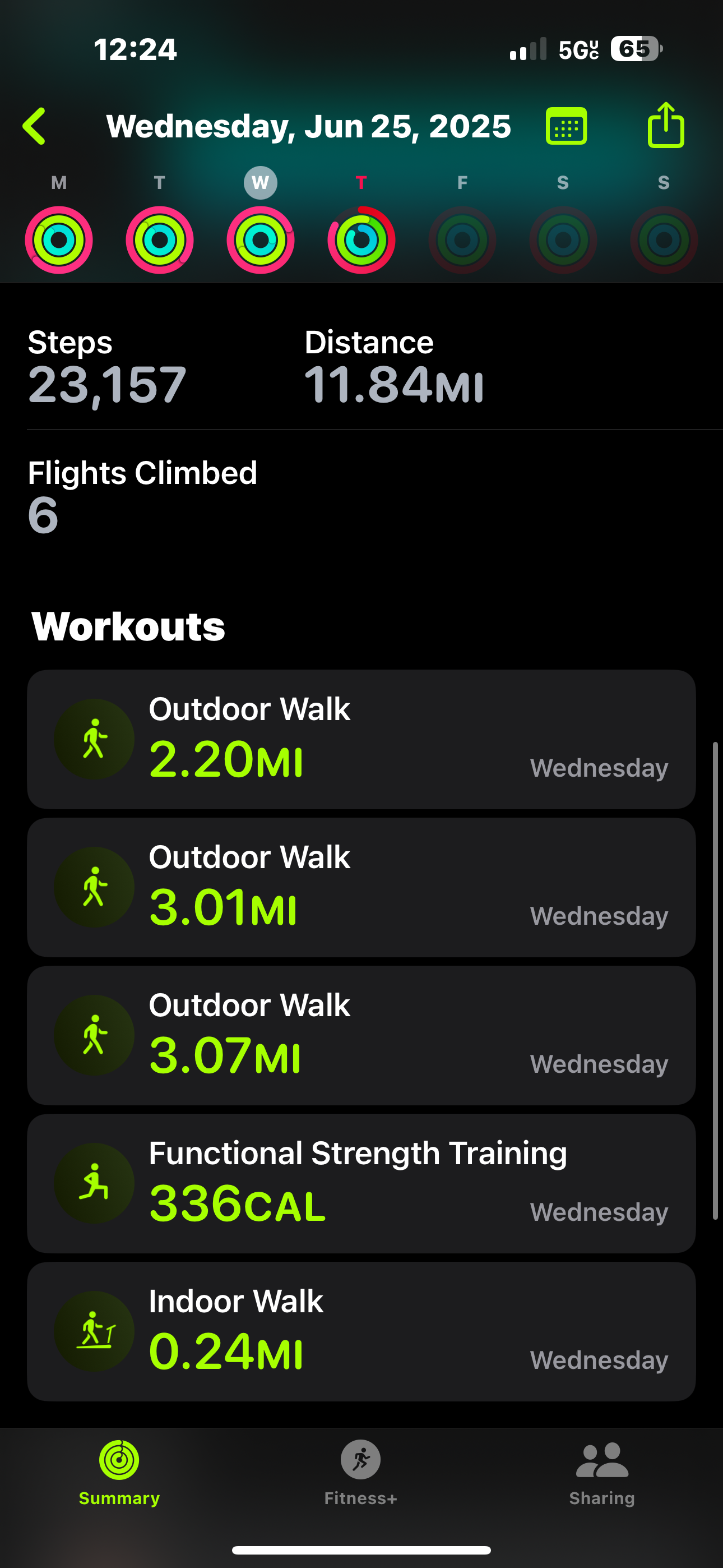Tap the Summary tab
Viewport: 723px width, 1568px height.
[x=119, y=1473]
